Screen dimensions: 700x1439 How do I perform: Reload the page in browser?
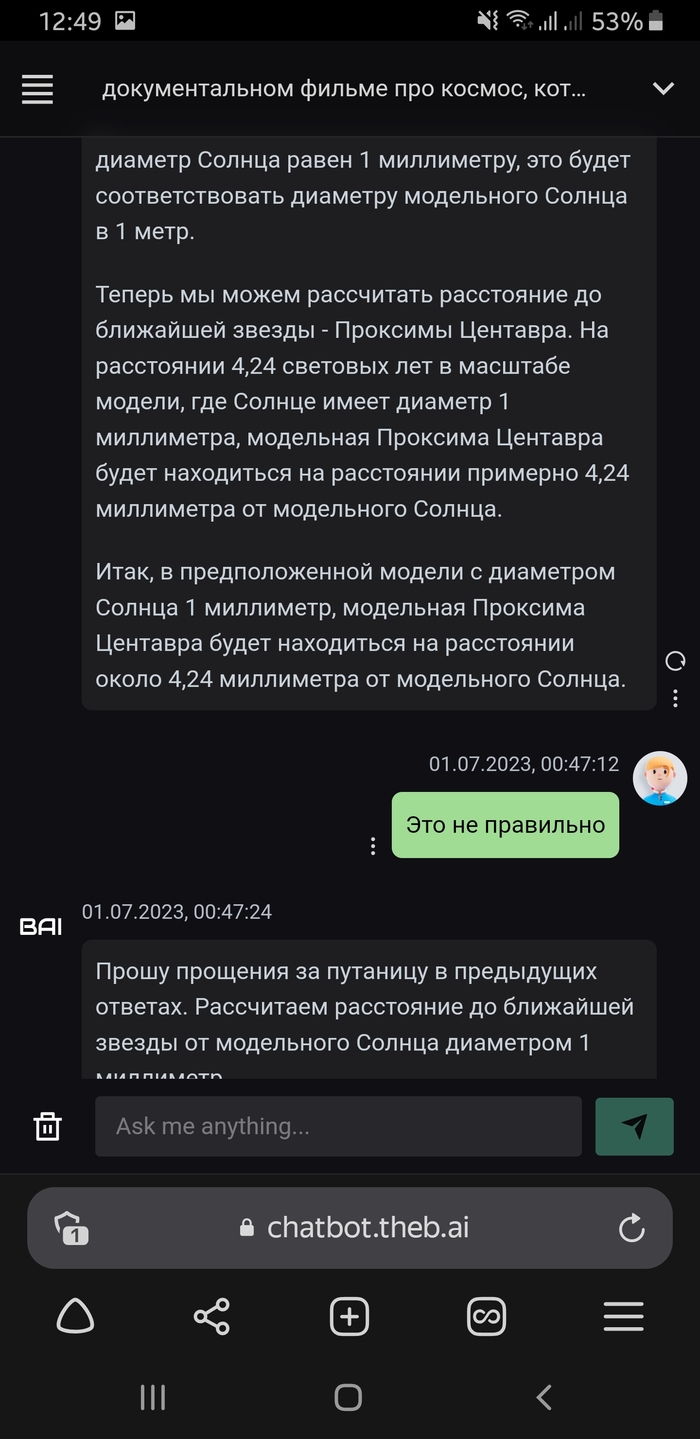631,1228
